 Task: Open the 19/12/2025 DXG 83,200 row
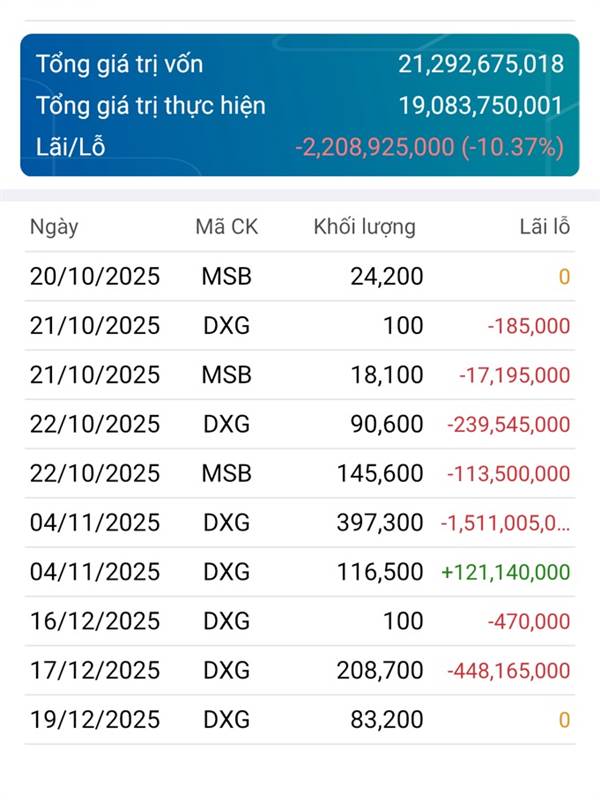click(x=300, y=719)
